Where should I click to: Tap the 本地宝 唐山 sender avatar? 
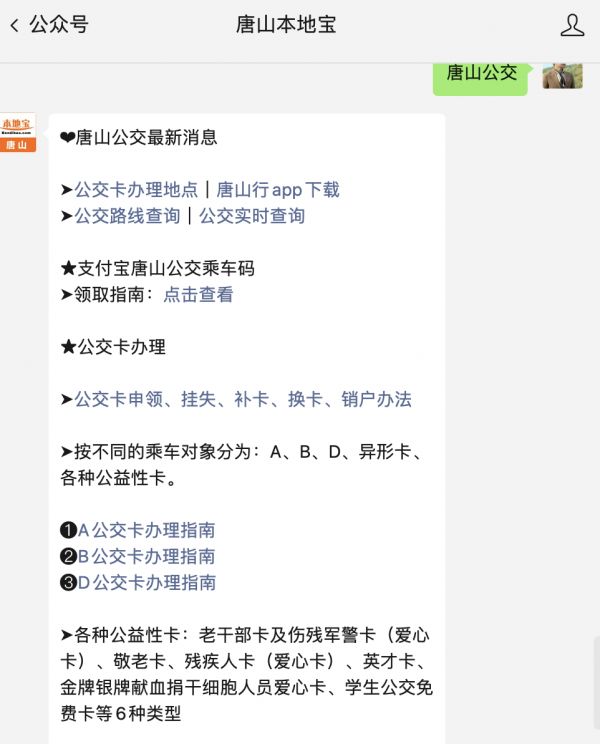pos(18,132)
